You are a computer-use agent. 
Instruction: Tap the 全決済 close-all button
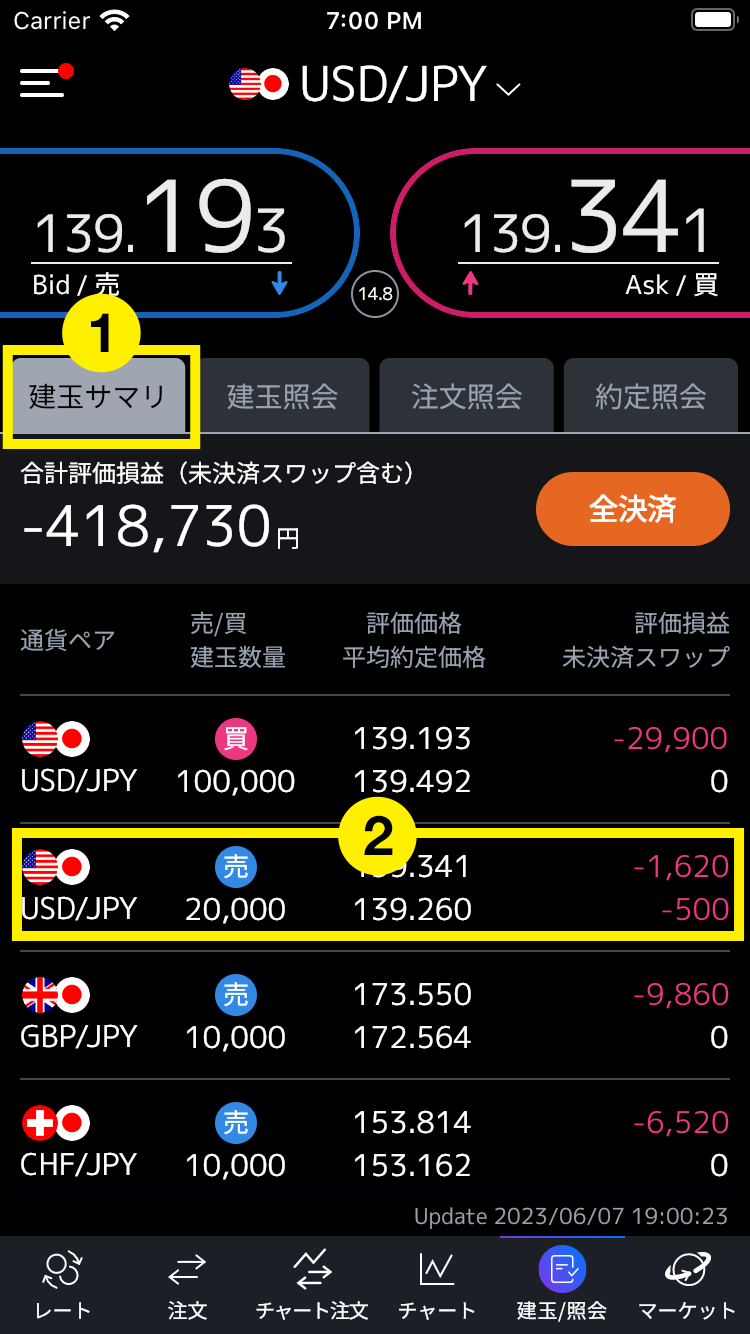point(632,509)
